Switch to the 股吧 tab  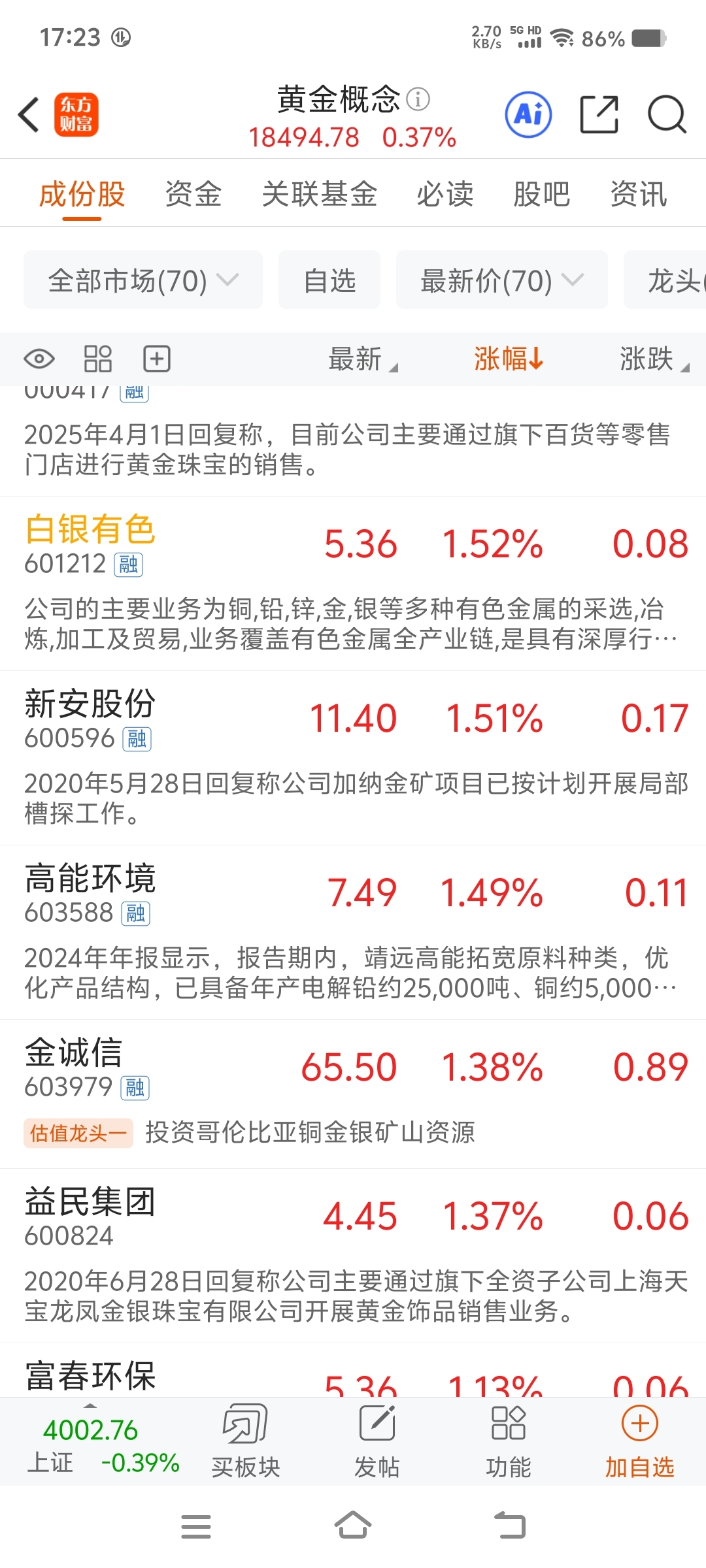point(542,195)
